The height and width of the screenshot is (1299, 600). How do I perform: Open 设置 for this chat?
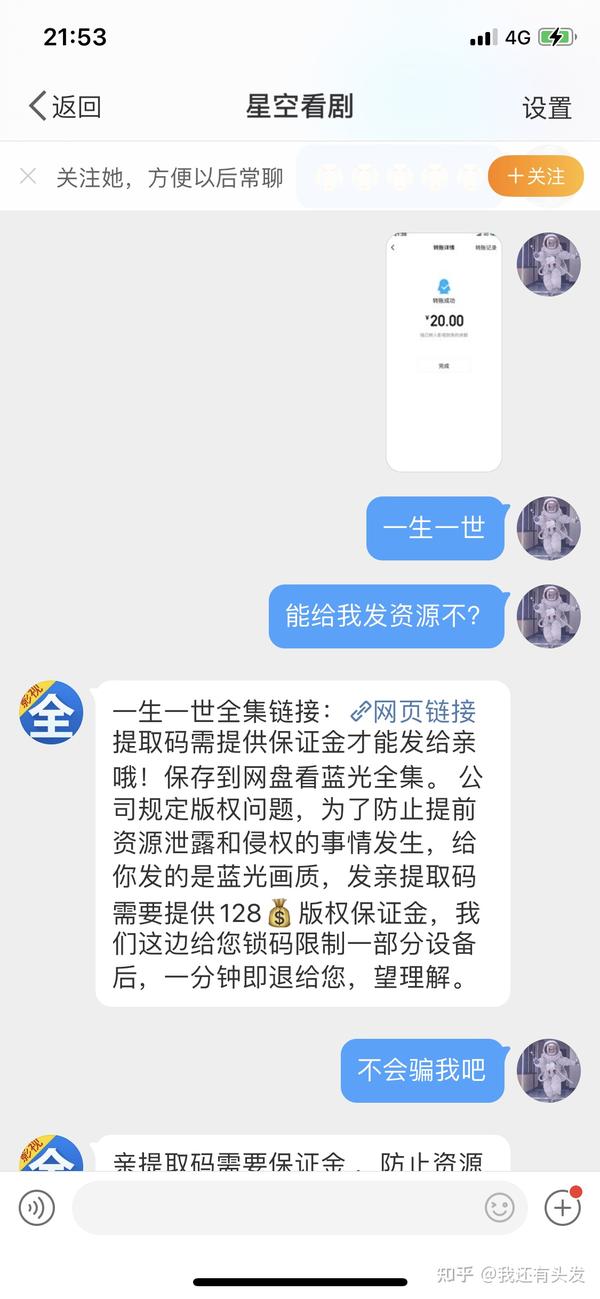pyautogui.click(x=546, y=107)
